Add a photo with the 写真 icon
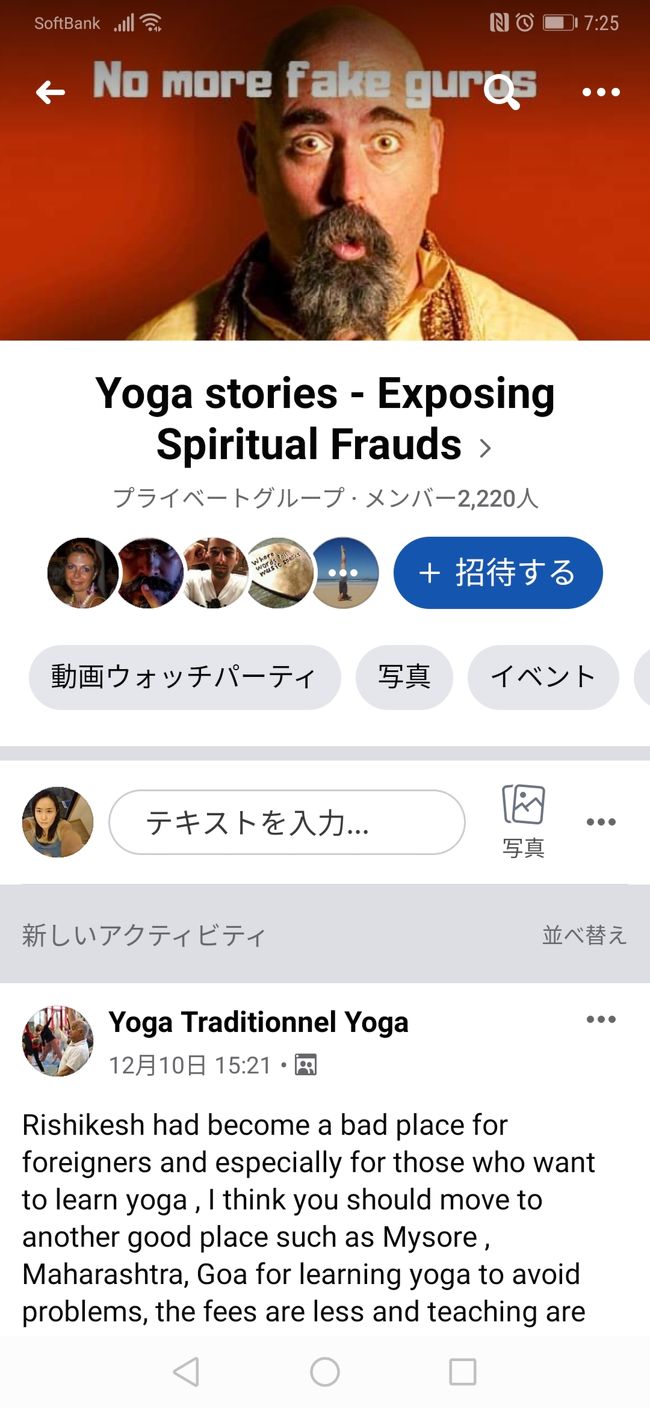Image resolution: width=650 pixels, height=1408 pixels. point(523,820)
